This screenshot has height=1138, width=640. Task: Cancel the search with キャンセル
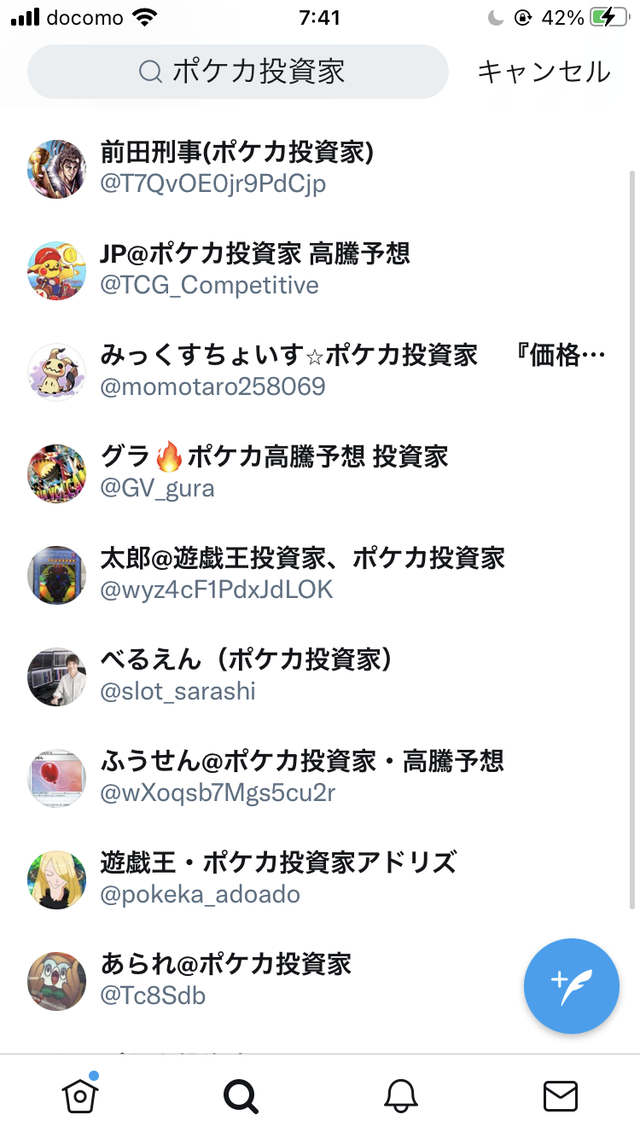point(543,71)
